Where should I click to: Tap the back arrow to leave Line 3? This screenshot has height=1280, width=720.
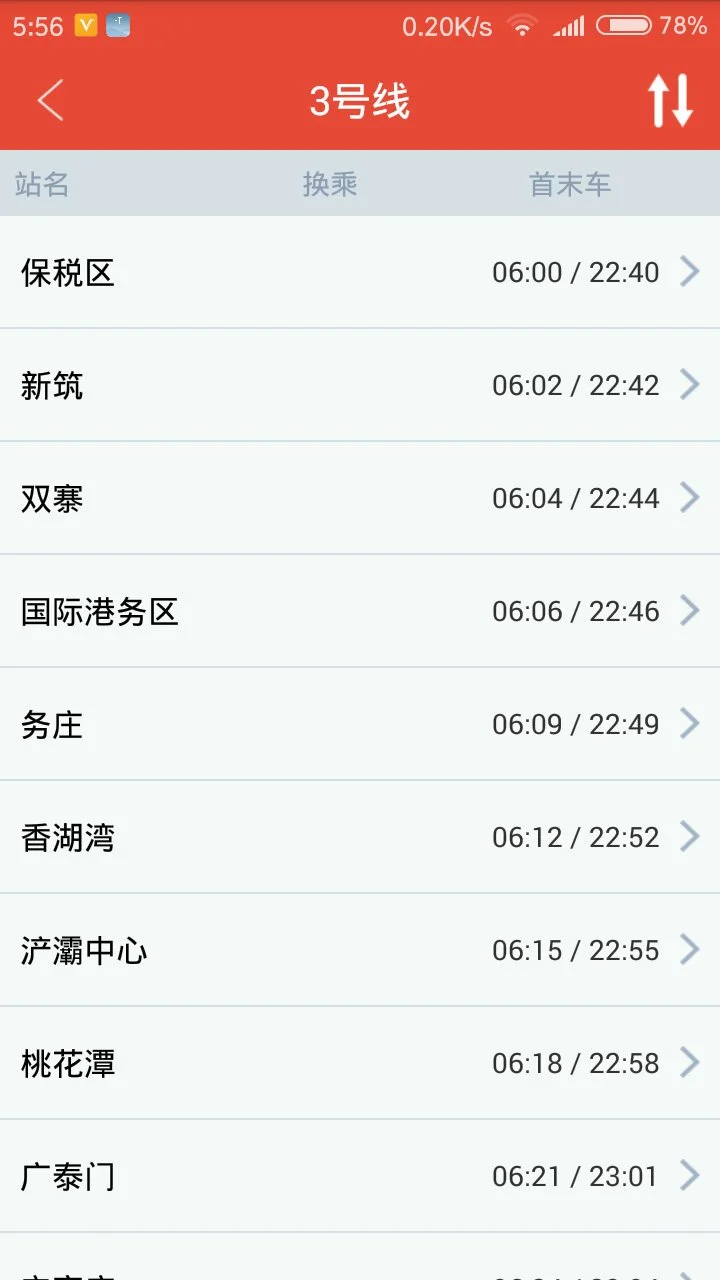pyautogui.click(x=50, y=101)
